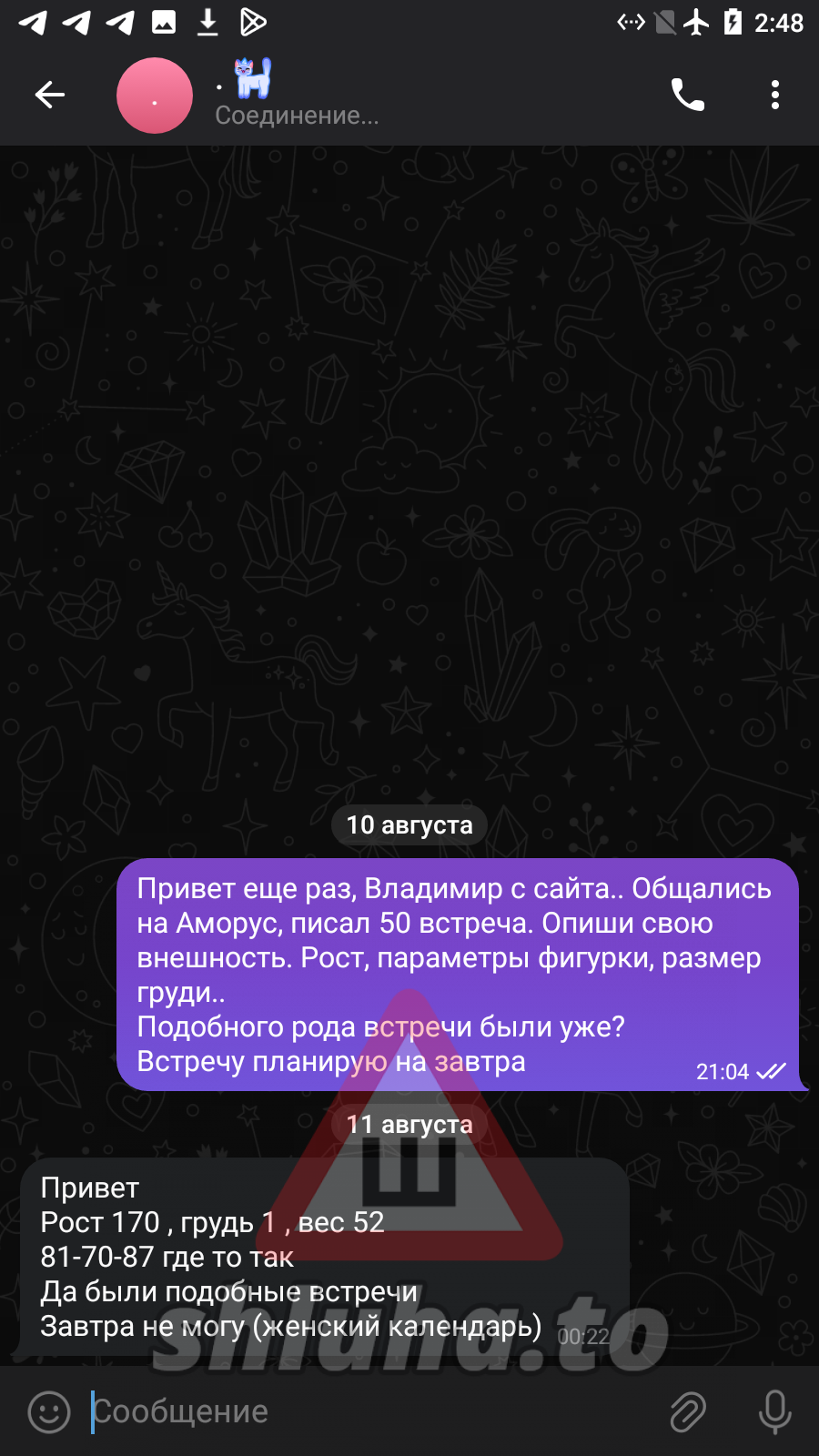
Task: Open the three-dot overflow menu
Action: click(774, 95)
